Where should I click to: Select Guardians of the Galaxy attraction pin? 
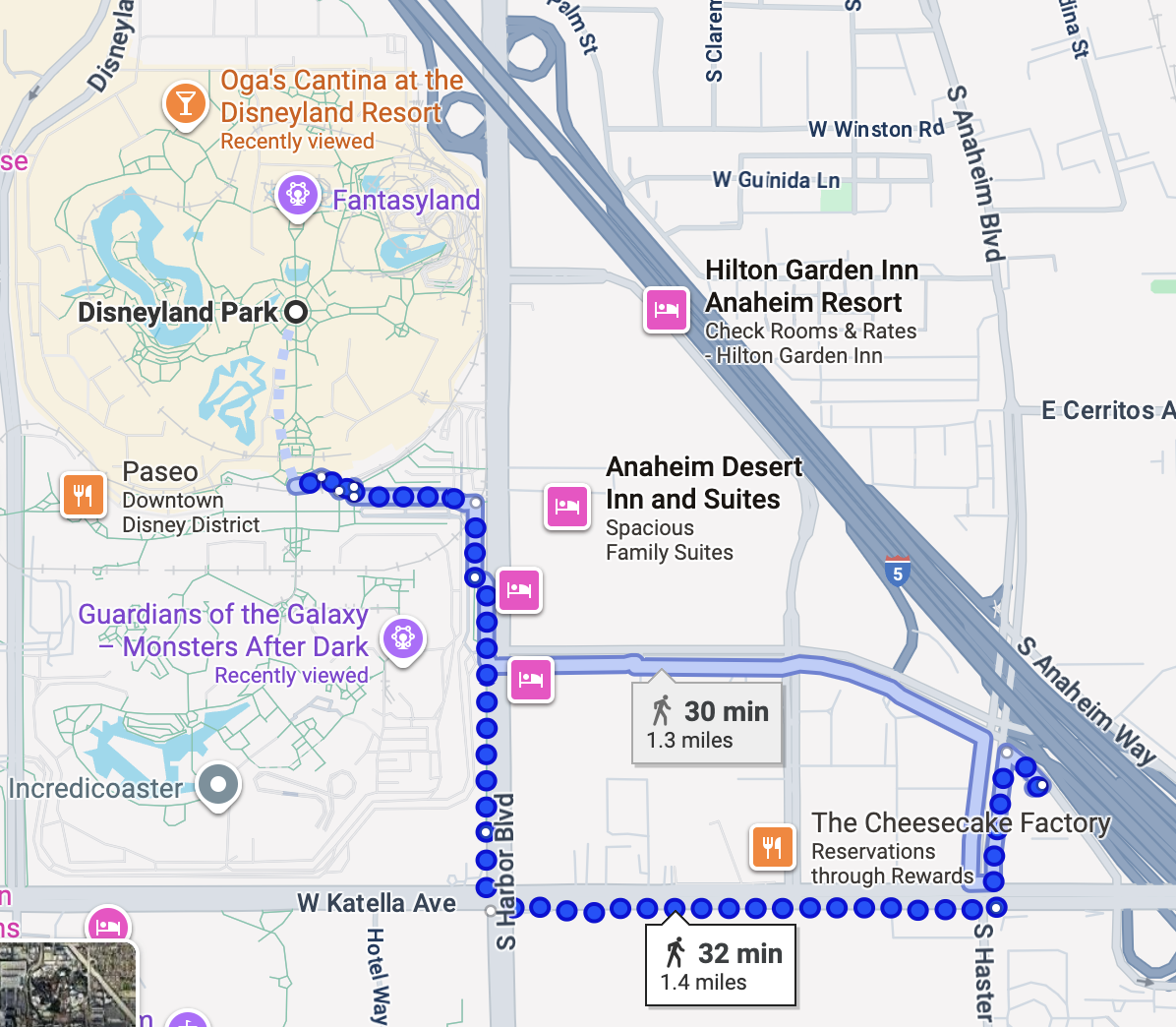click(x=402, y=638)
